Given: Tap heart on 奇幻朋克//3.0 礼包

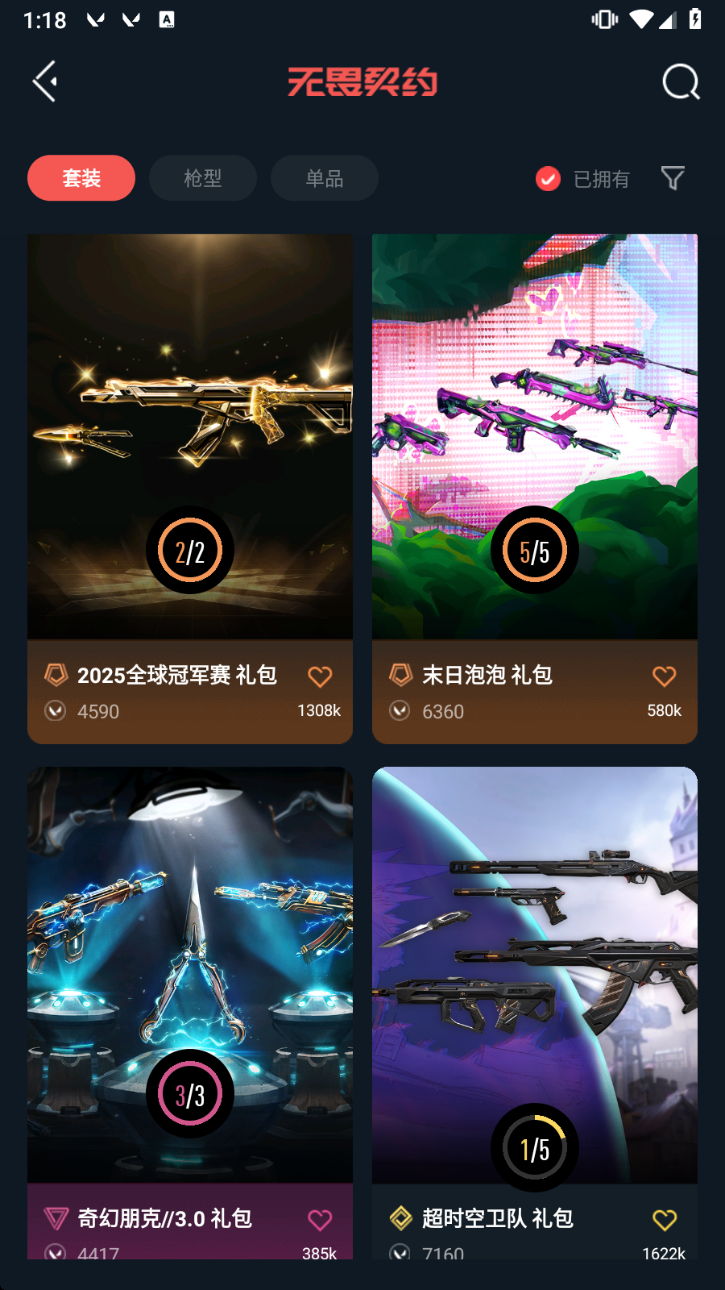Looking at the screenshot, I should click(320, 1220).
